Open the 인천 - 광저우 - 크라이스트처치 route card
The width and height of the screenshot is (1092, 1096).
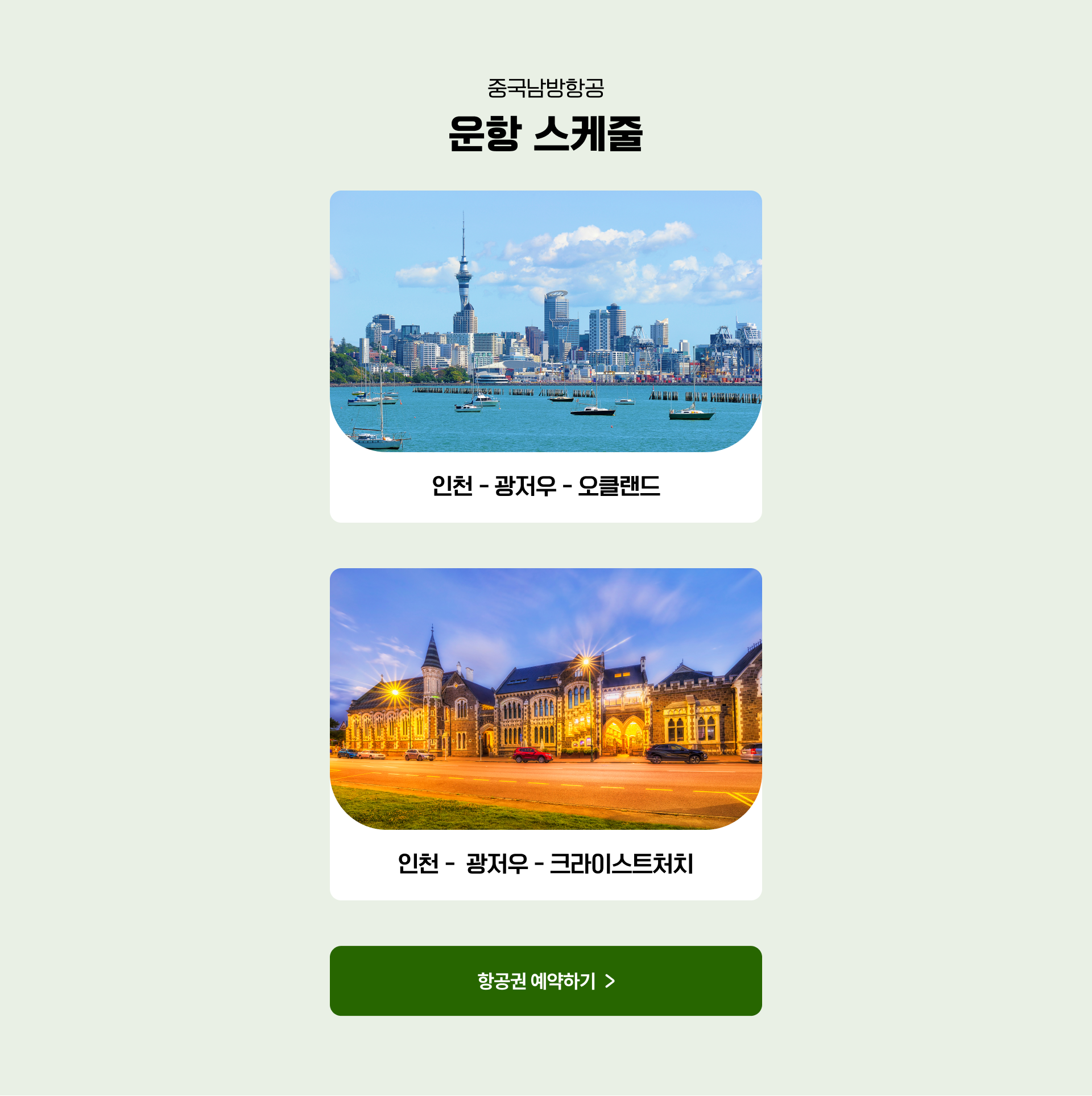click(545, 734)
